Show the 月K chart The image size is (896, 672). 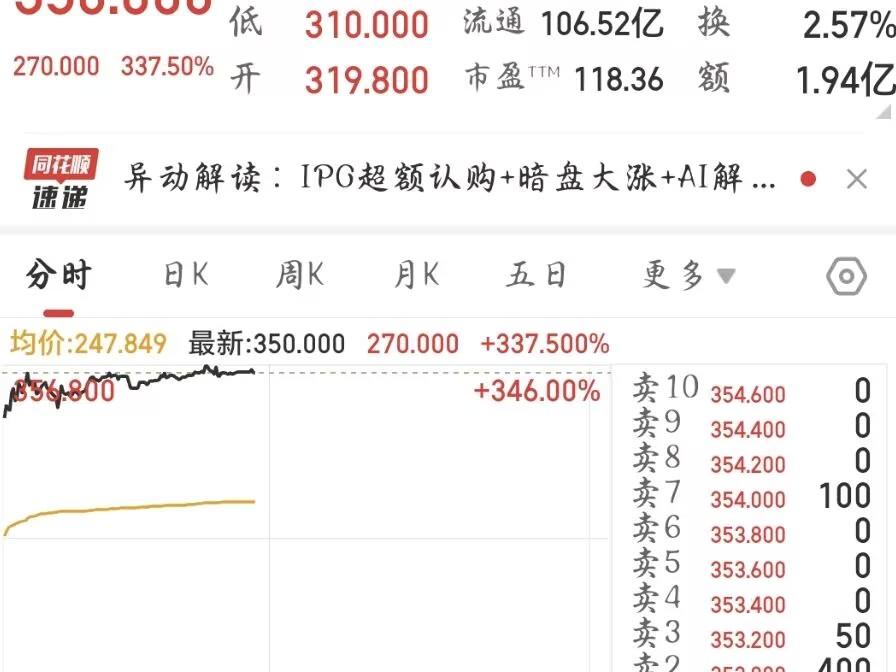click(417, 275)
